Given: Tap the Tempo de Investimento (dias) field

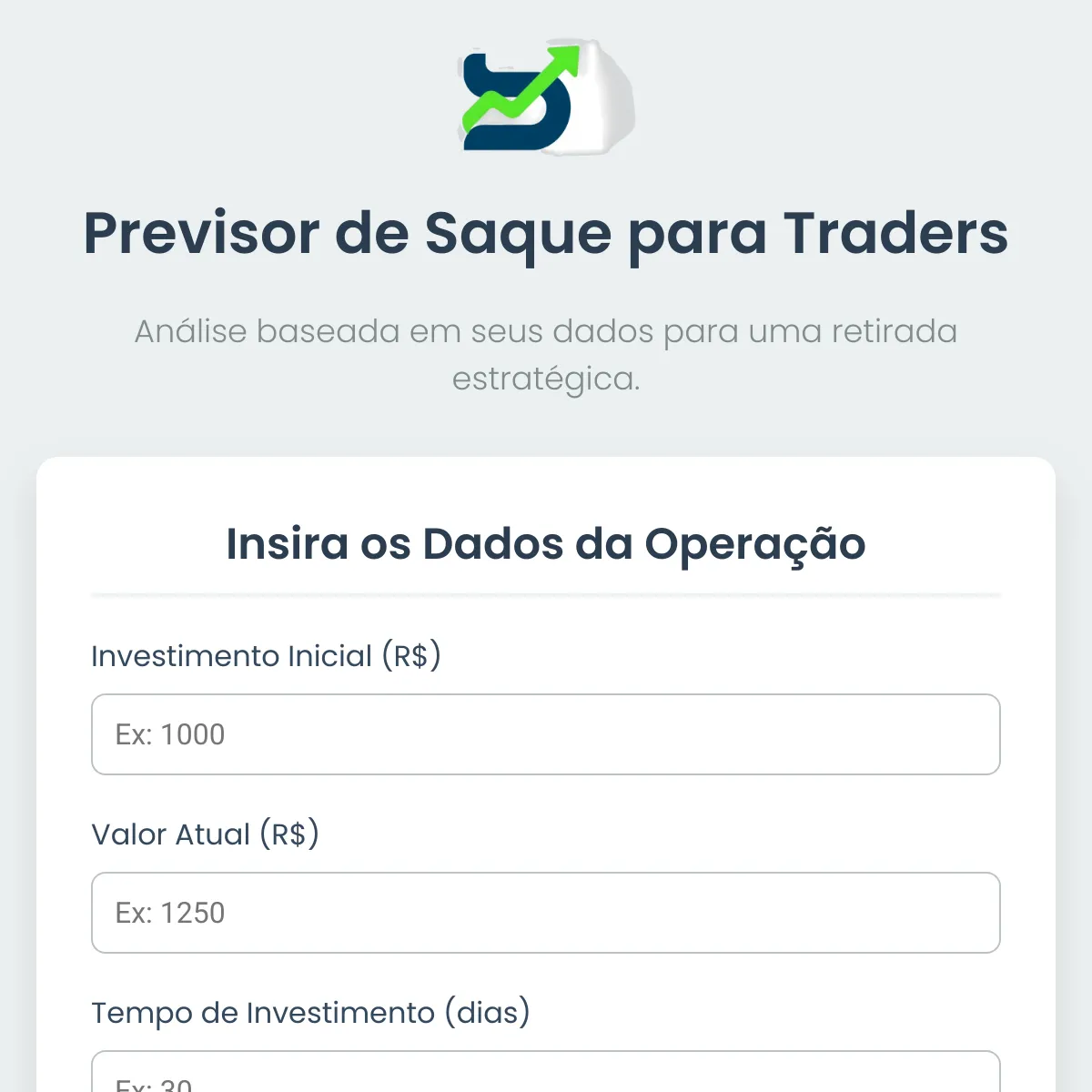Looking at the screenshot, I should click(546, 1072).
